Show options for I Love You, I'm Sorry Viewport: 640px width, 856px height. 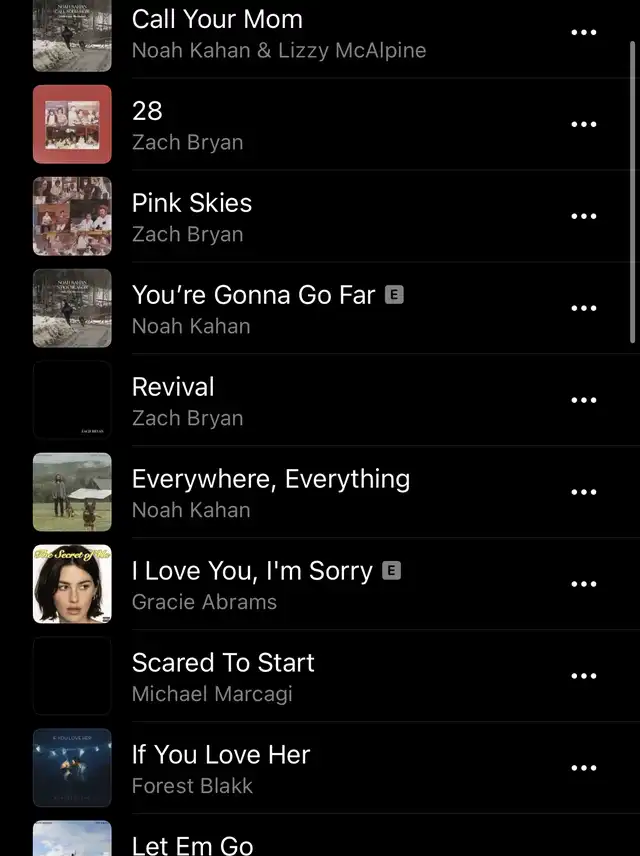(583, 585)
